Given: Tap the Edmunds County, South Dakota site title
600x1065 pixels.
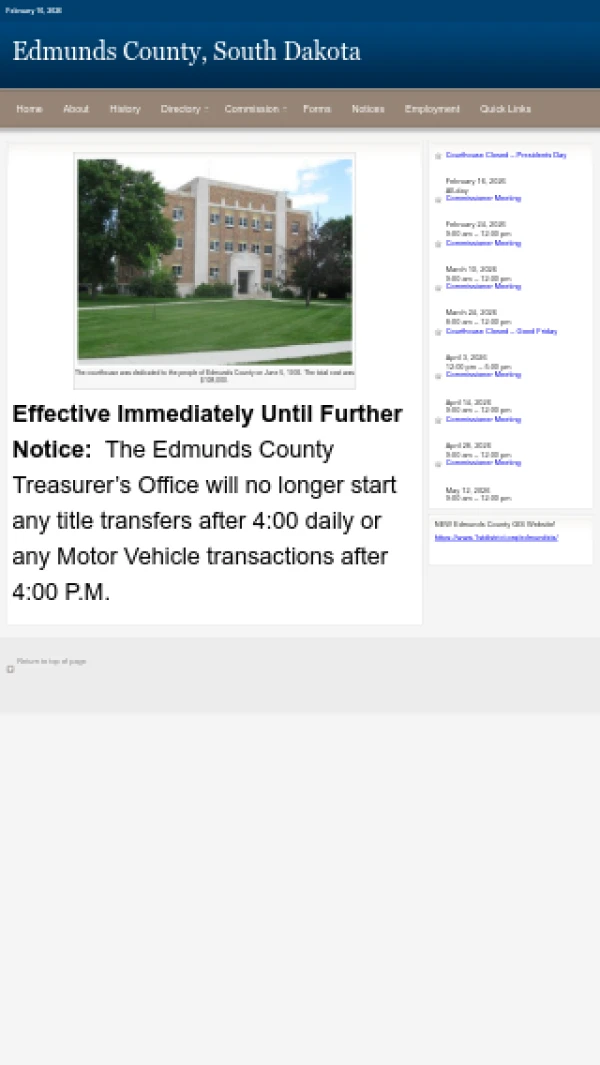Looking at the screenshot, I should click(186, 51).
